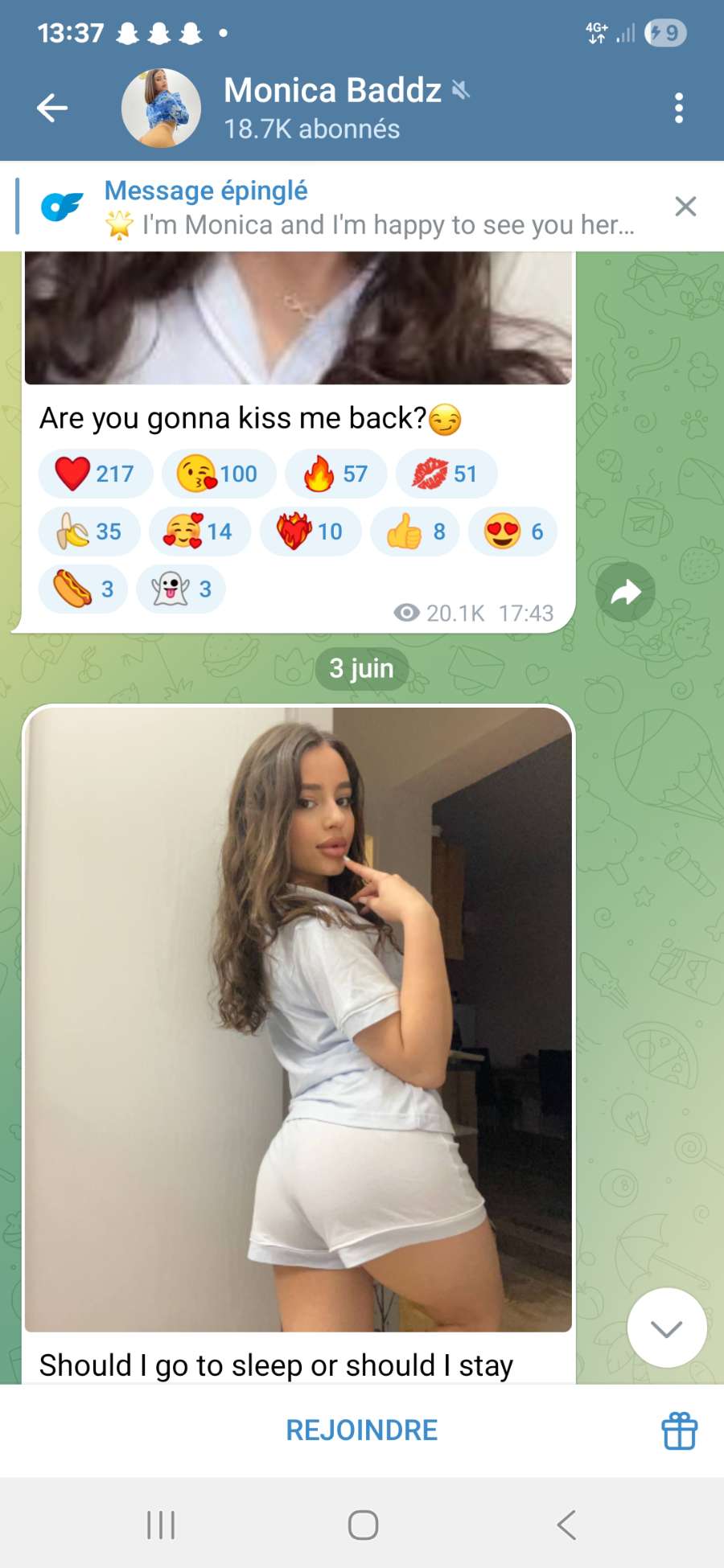Image resolution: width=724 pixels, height=1568 pixels.
Task: React with the kissing face (100)
Action: tap(218, 474)
